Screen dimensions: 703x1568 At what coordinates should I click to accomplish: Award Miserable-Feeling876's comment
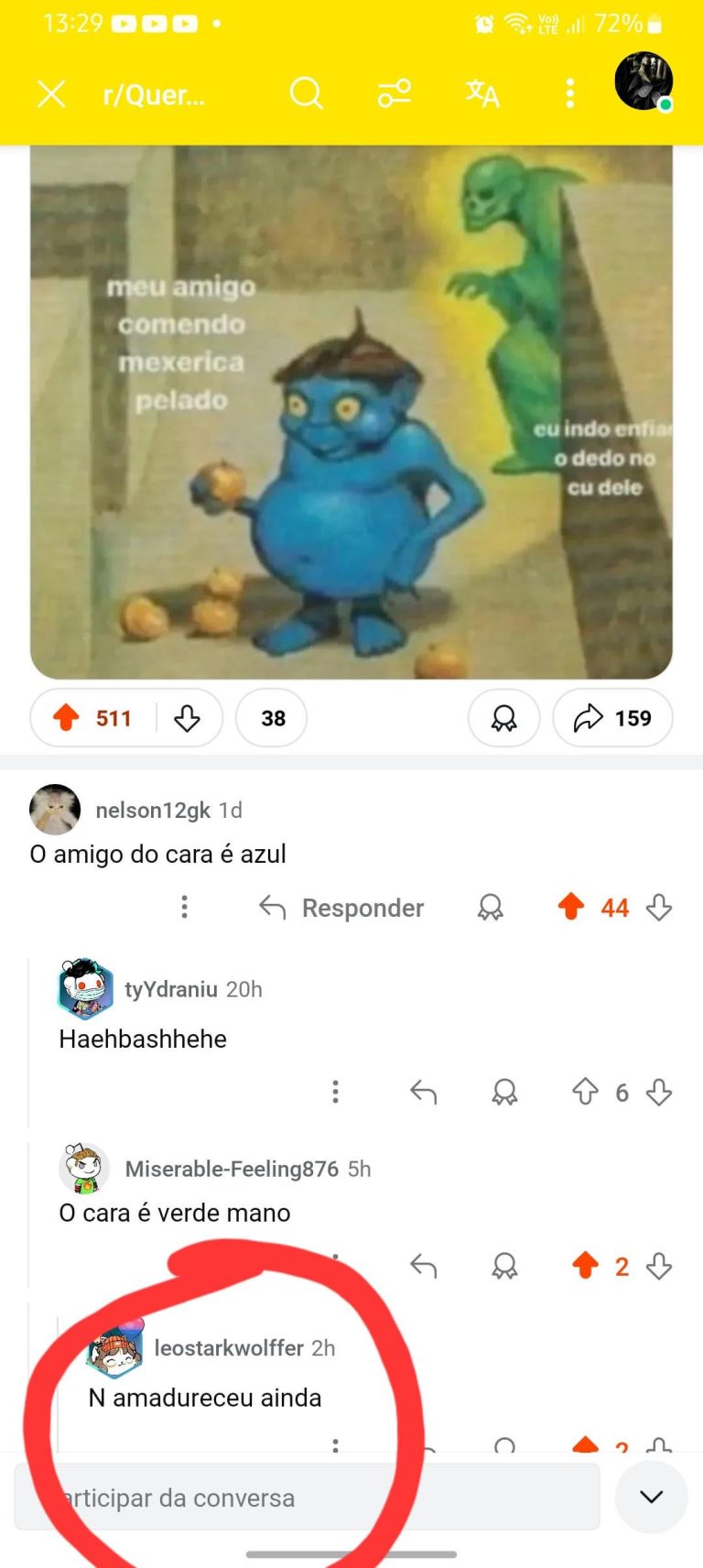point(504,1267)
